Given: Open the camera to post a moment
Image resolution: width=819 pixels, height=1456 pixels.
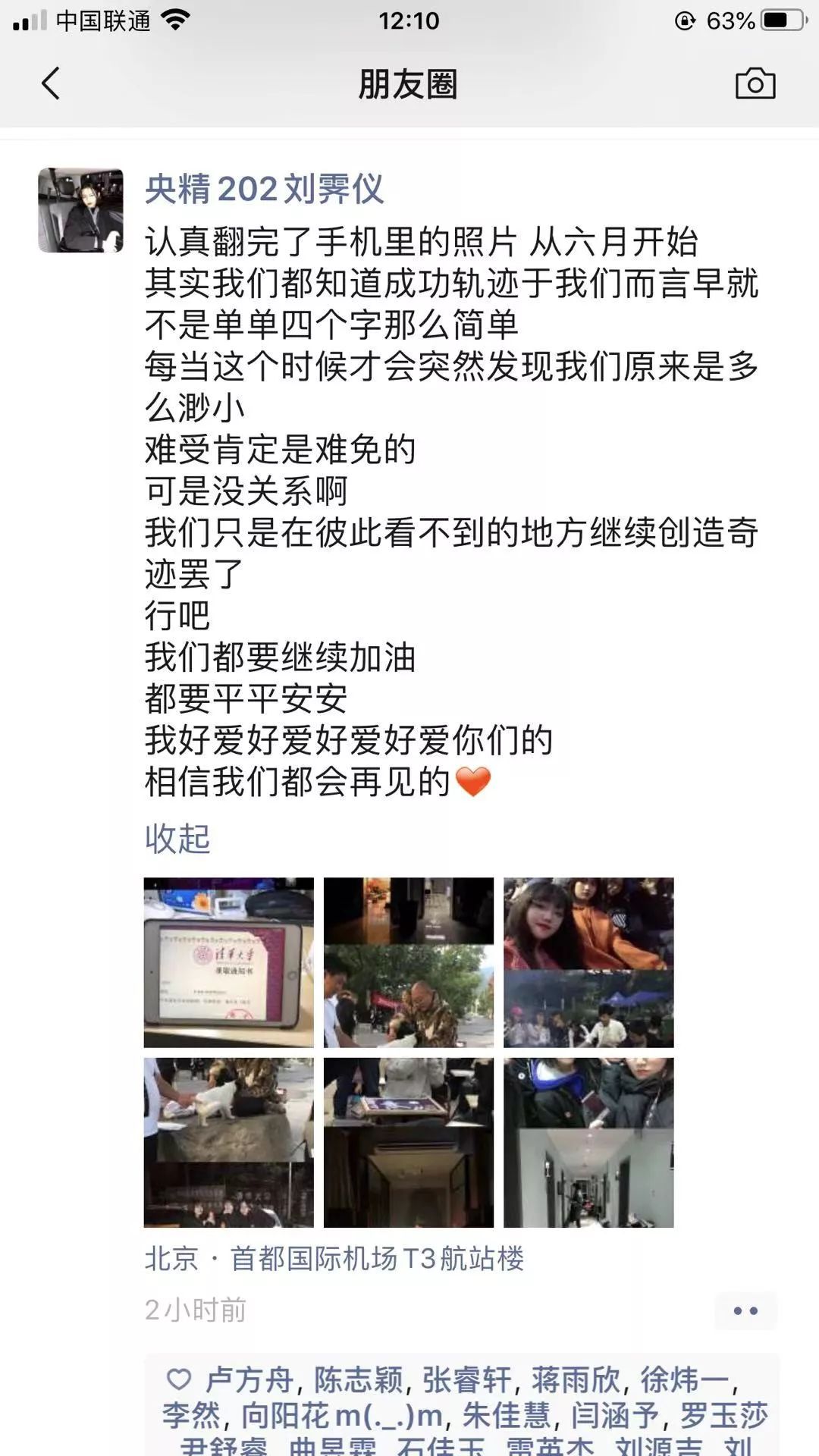Looking at the screenshot, I should (x=755, y=83).
